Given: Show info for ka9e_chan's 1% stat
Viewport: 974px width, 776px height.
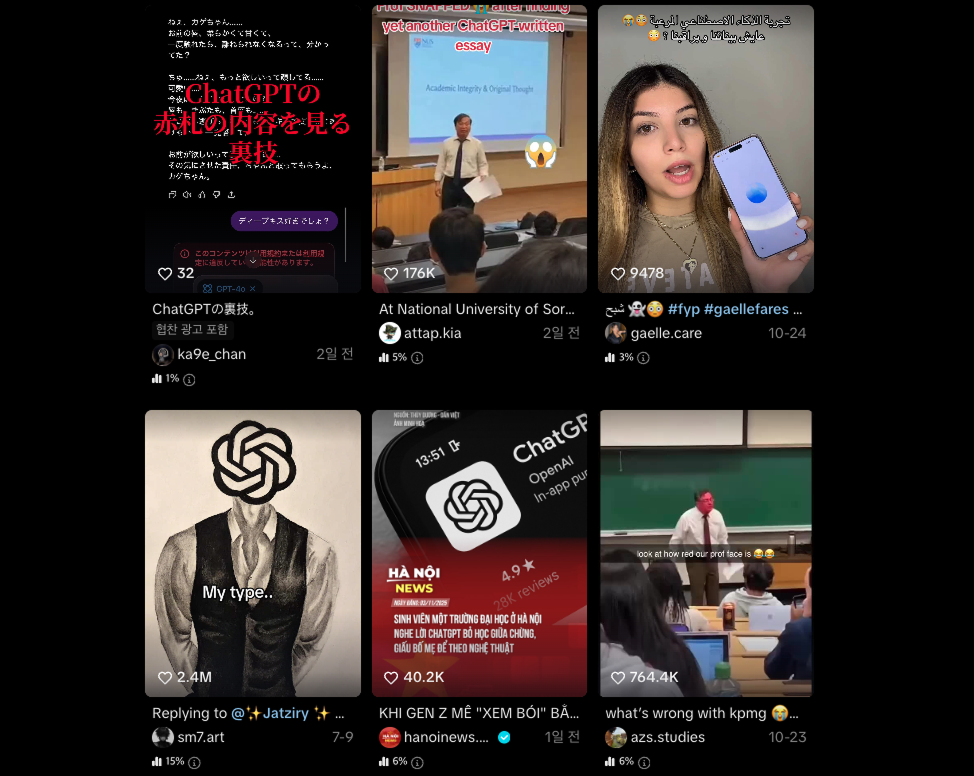Looking at the screenshot, I should (x=189, y=380).
